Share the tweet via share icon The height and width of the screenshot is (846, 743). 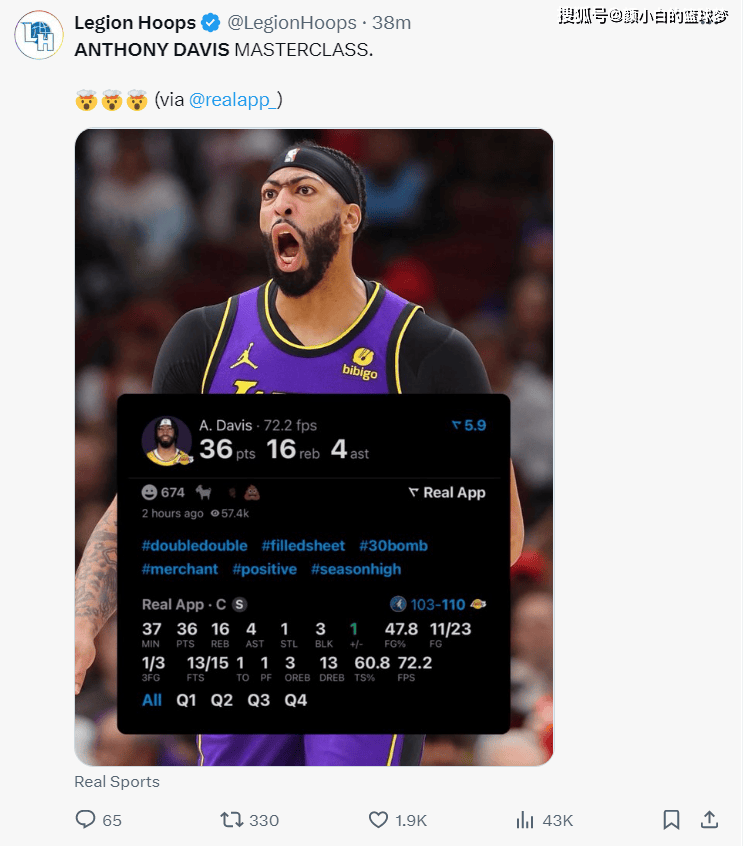point(710,820)
